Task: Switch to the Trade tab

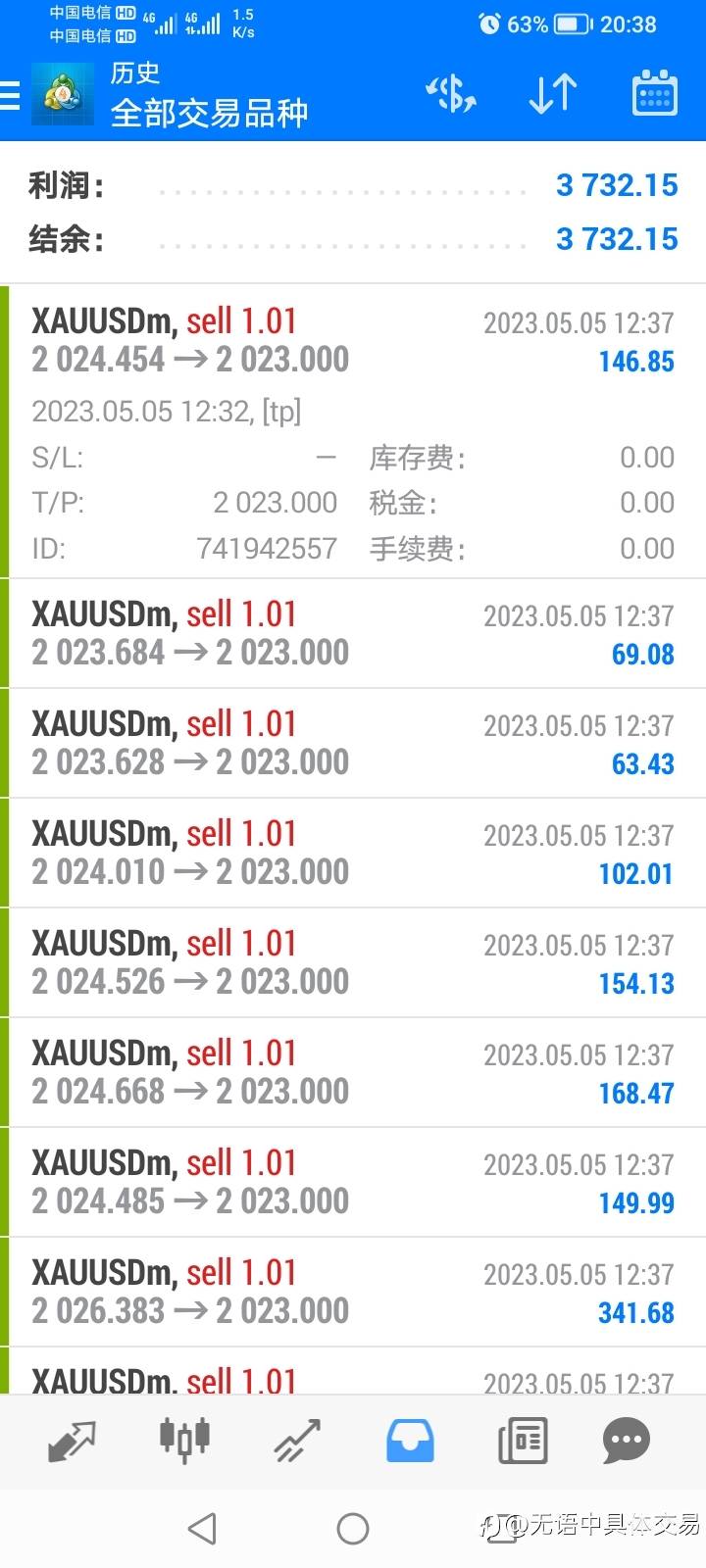Action: (x=297, y=1441)
